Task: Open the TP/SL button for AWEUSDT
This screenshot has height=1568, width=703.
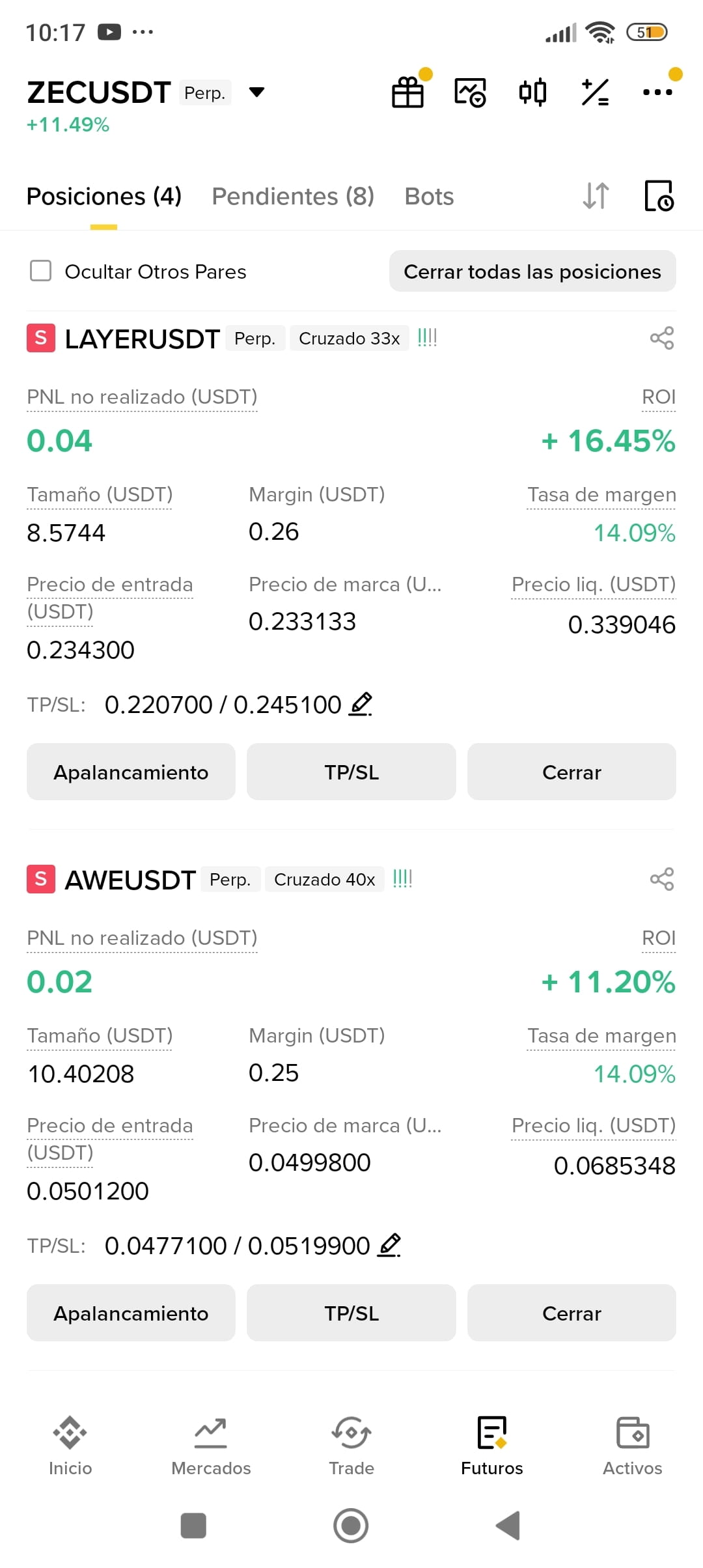Action: click(x=351, y=1313)
